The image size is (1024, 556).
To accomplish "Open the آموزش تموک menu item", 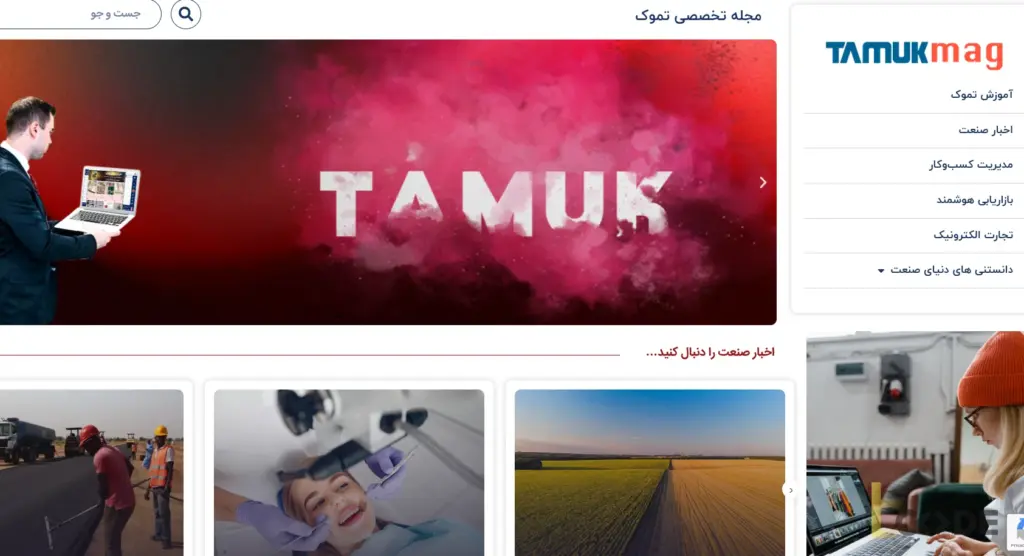I will (981, 94).
